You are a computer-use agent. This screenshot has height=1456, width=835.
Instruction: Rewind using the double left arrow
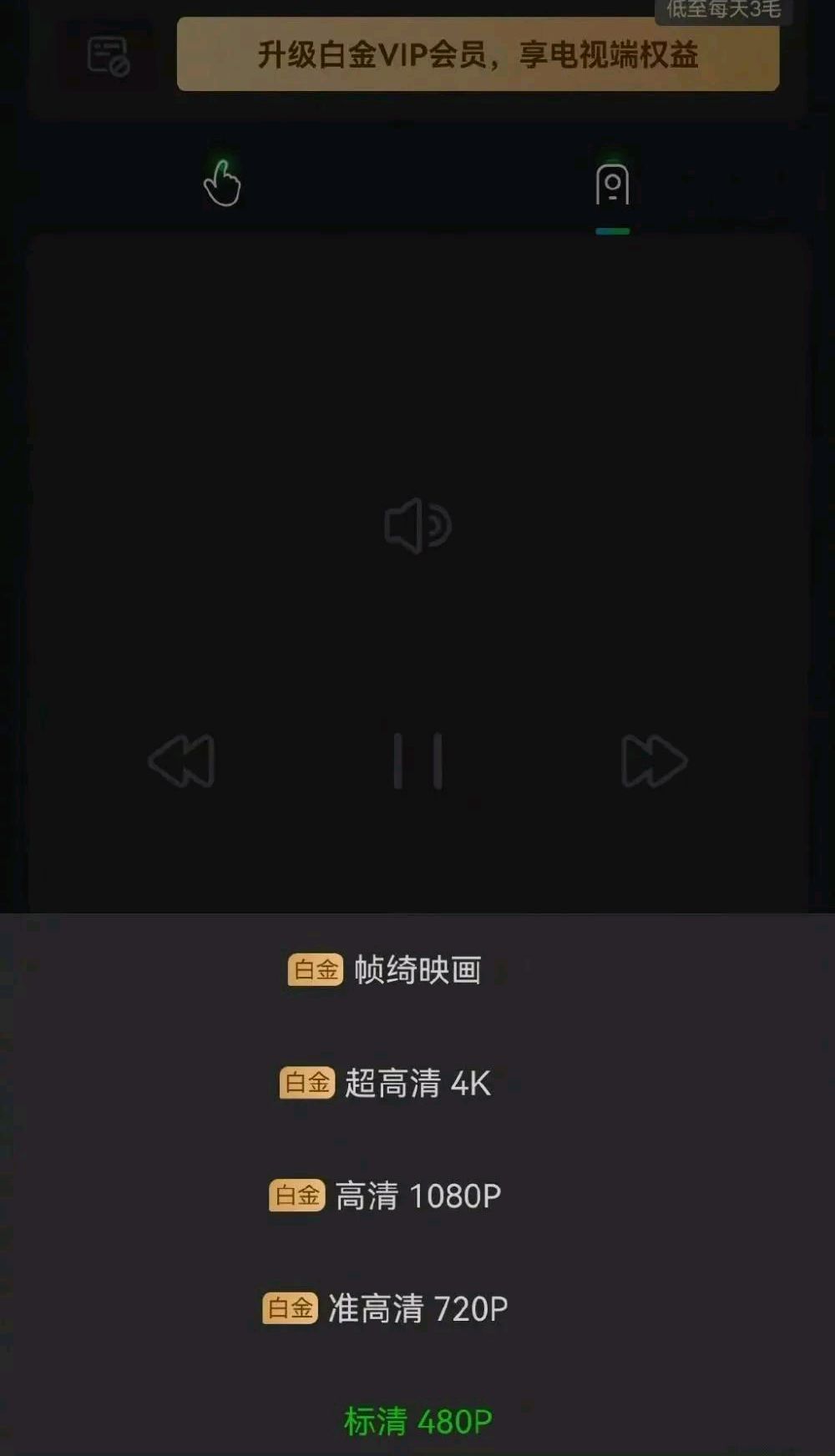coord(184,760)
